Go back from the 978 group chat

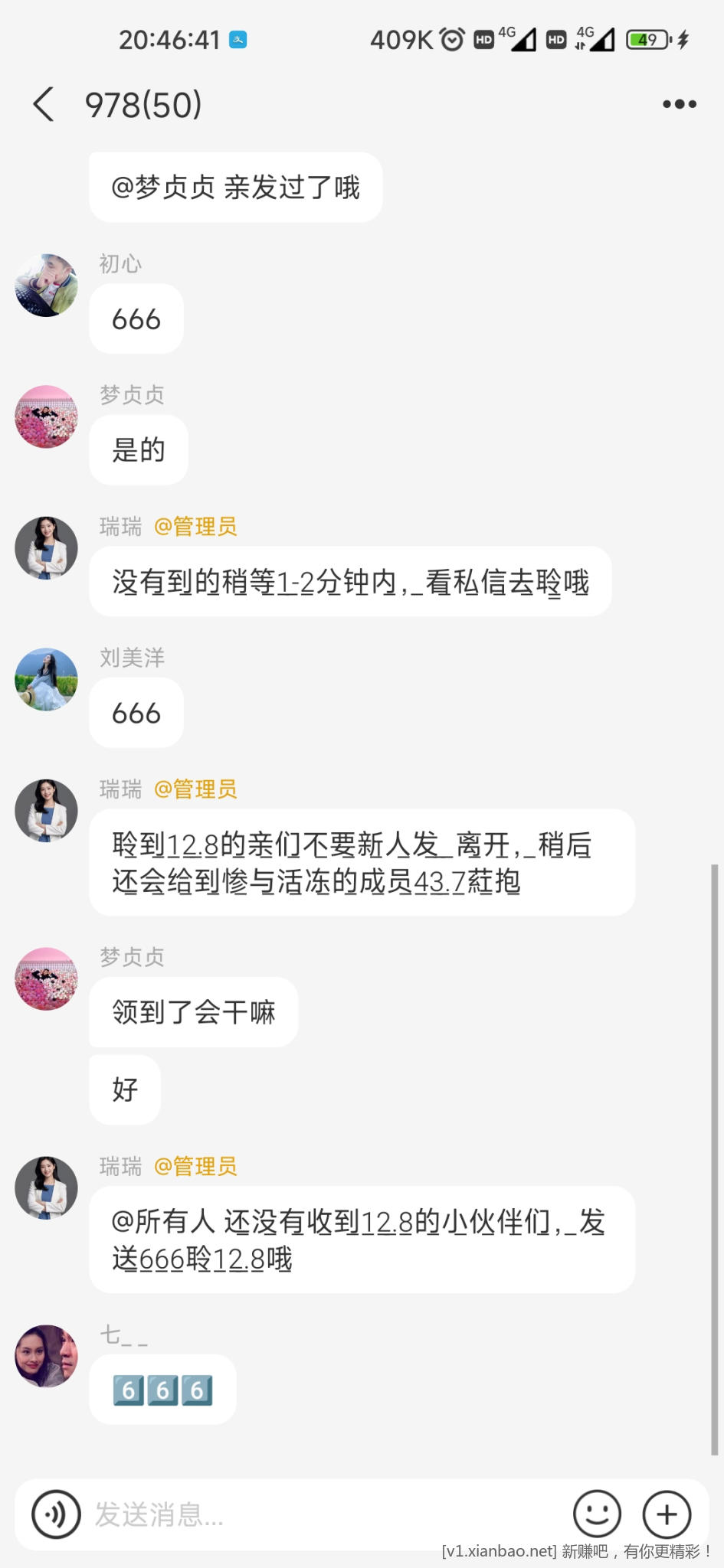pos(44,104)
